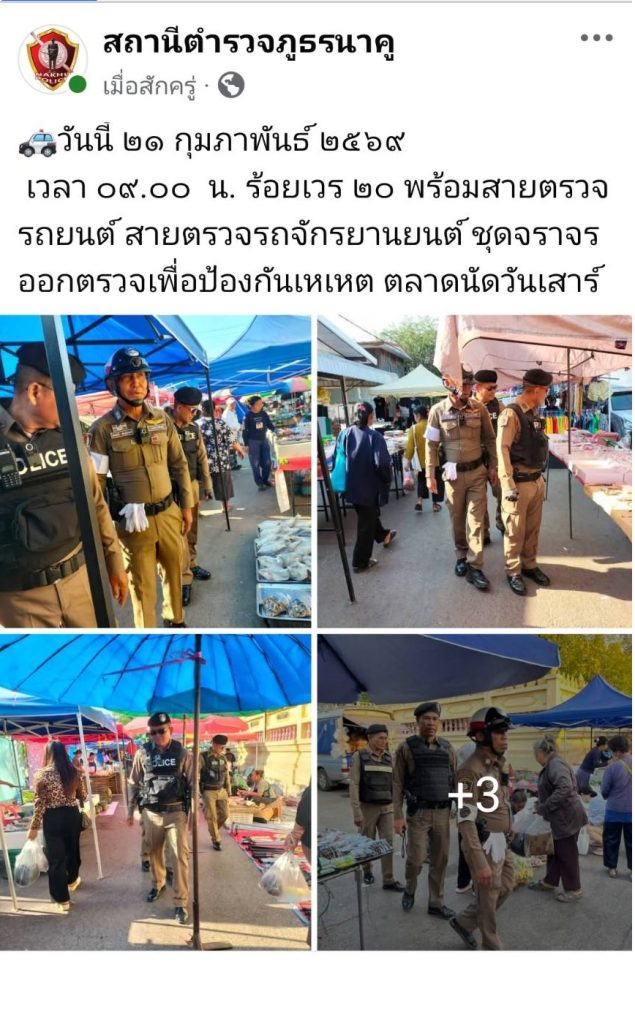
Task: Open the first photo with helmeted officer
Action: point(155,471)
